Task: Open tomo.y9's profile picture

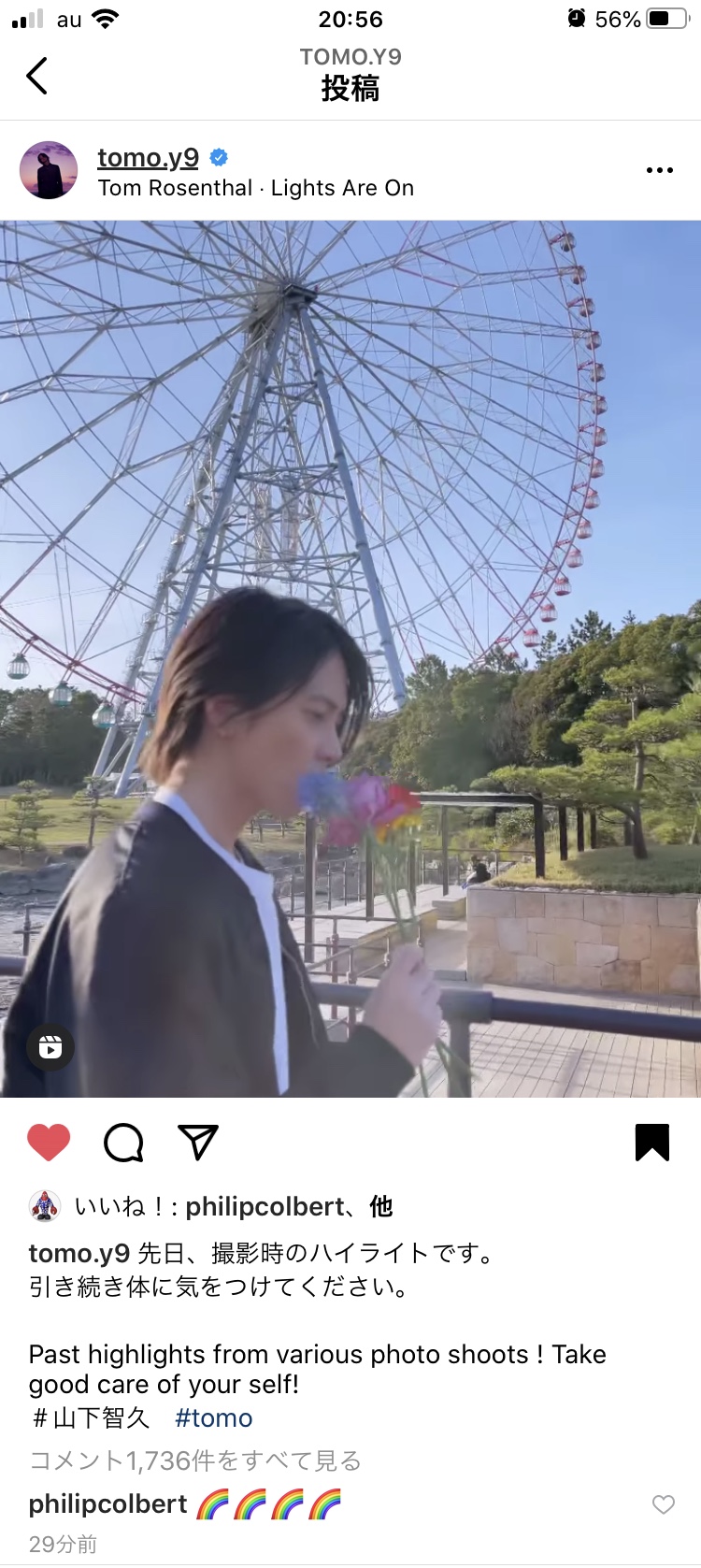Action: click(49, 170)
